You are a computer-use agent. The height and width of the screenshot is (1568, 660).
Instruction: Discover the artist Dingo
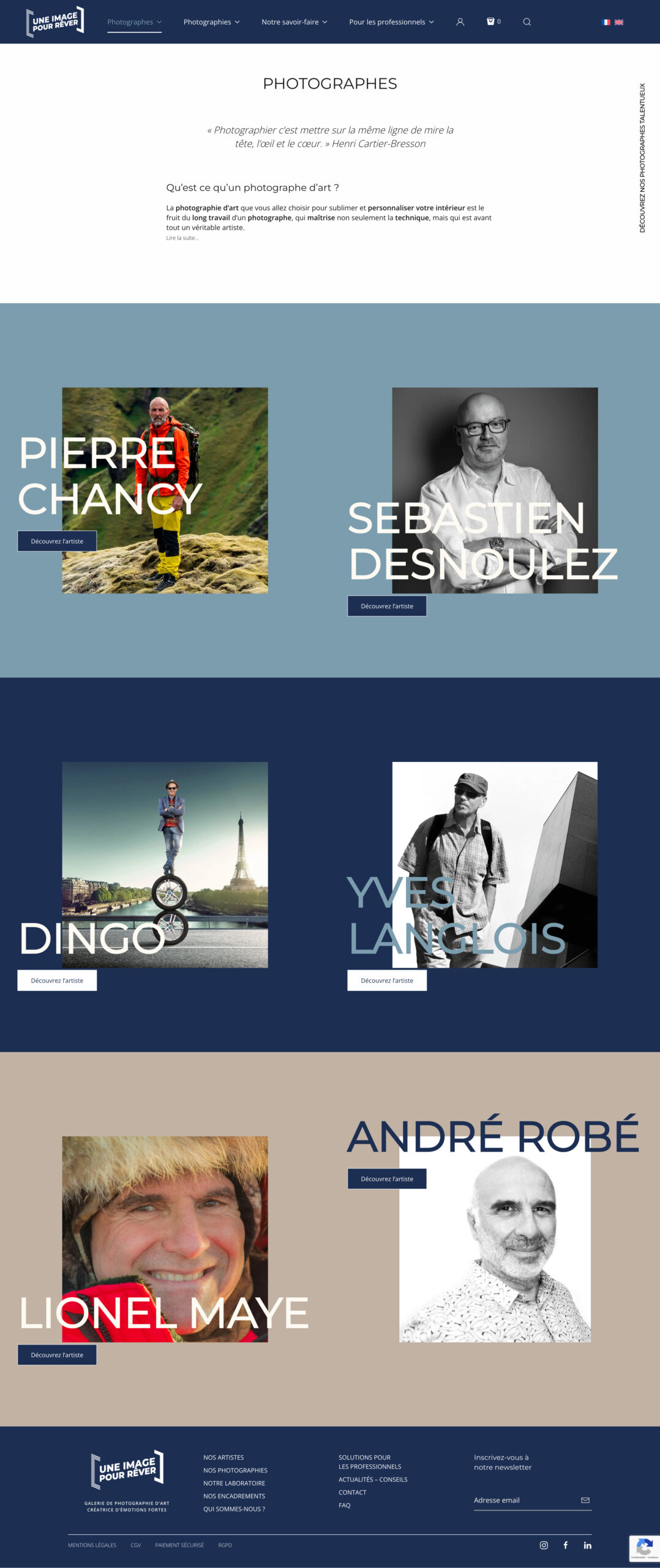pos(57,981)
